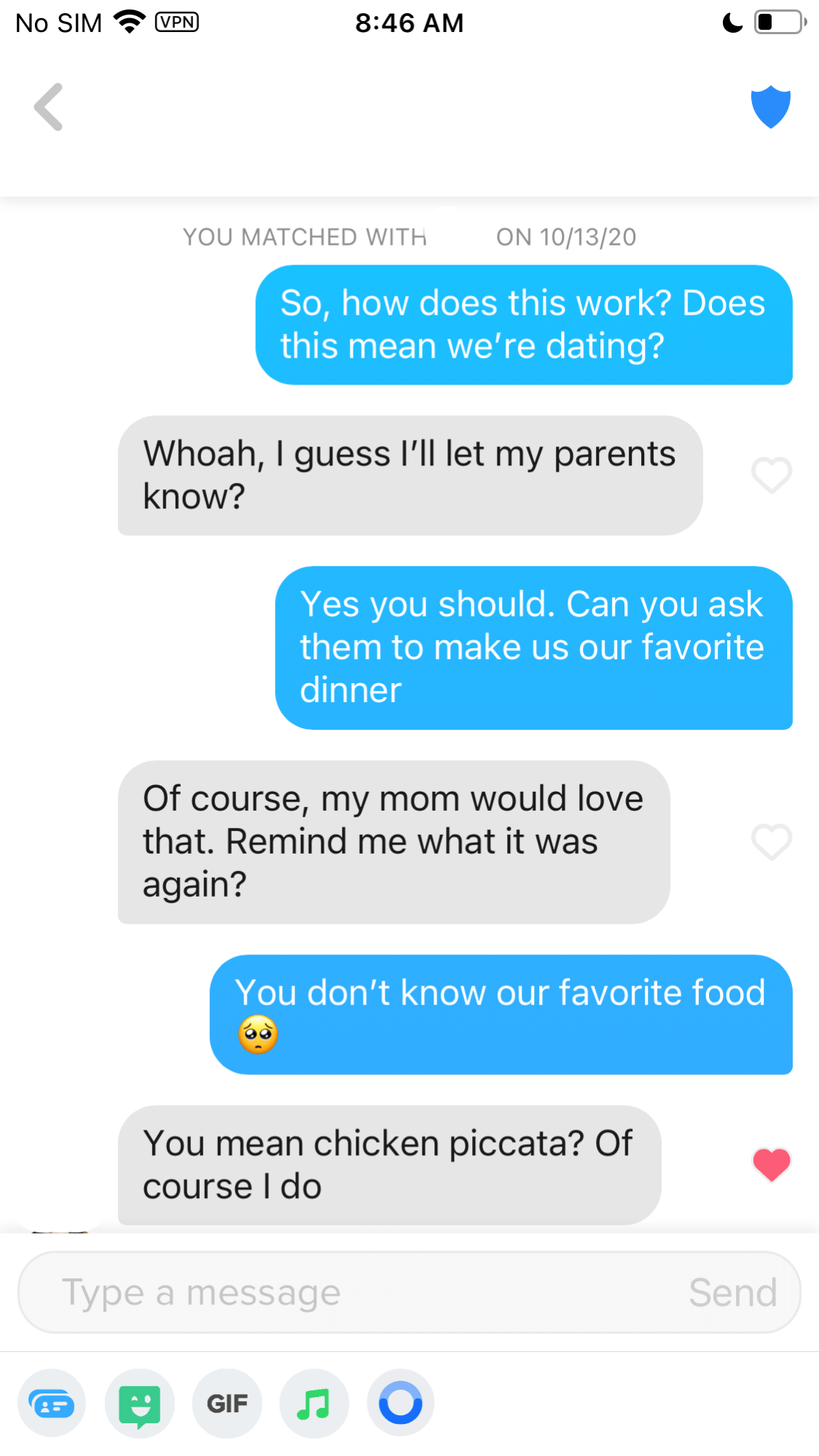Go back to the matches list
819x1456 pixels.
point(48,107)
